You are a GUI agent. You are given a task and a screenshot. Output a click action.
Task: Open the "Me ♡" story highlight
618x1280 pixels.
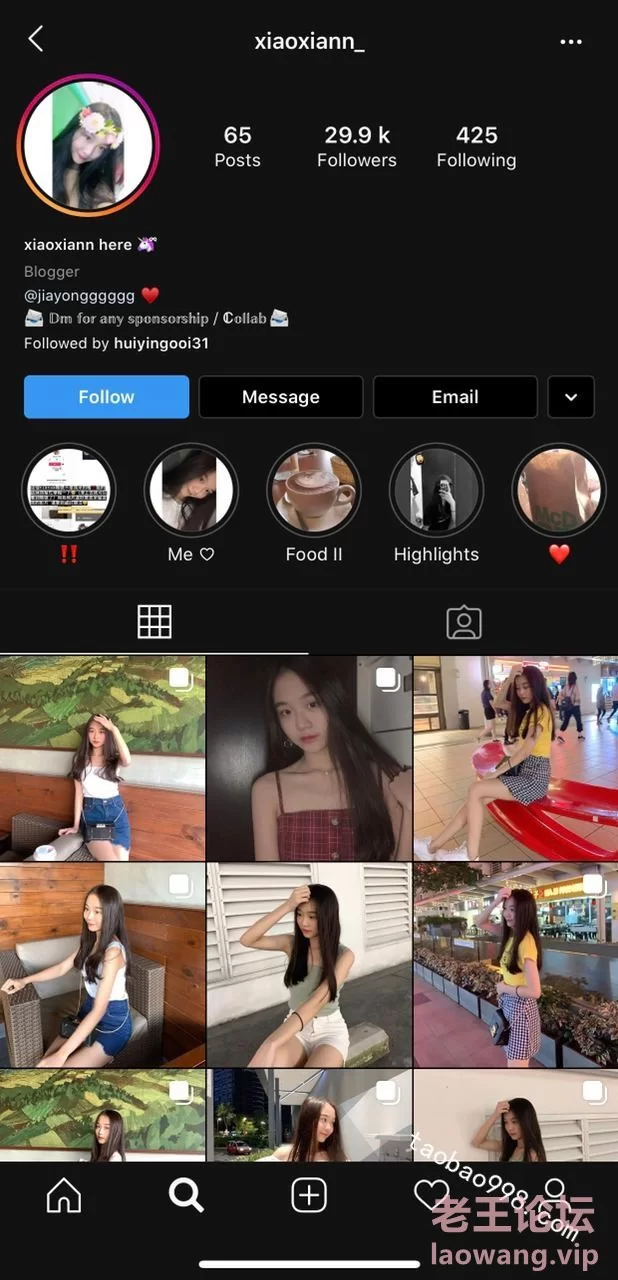[191, 491]
